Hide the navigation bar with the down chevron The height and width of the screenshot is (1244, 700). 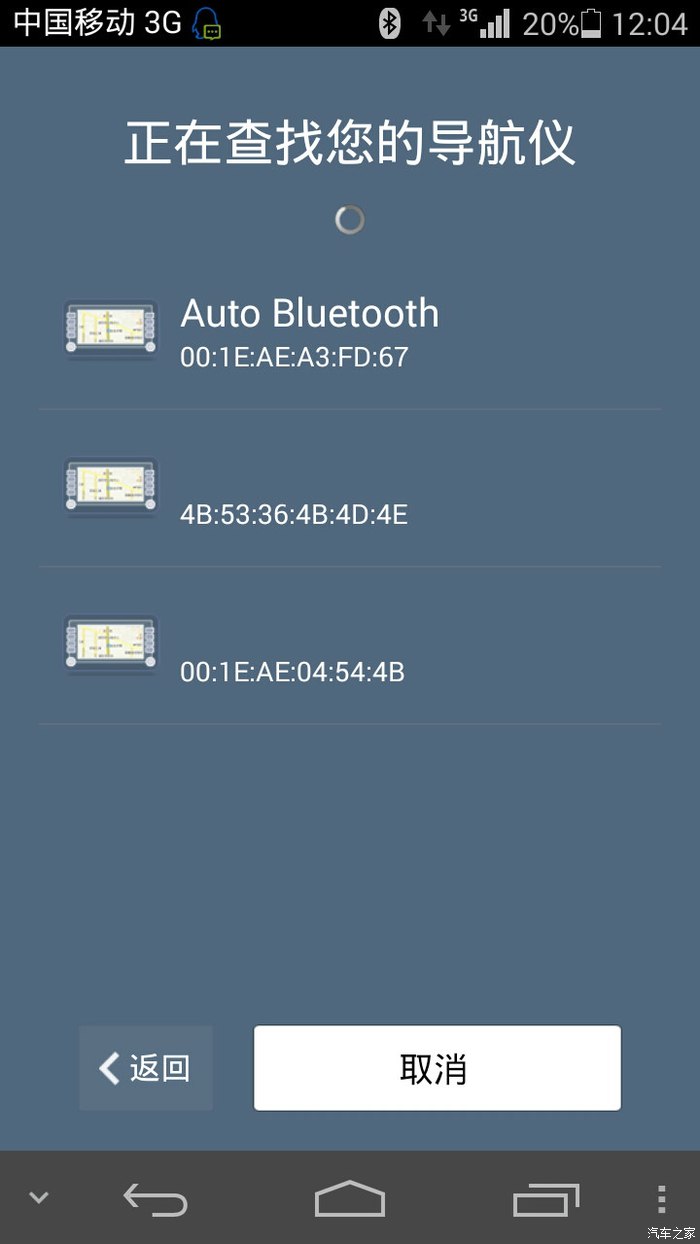[x=39, y=1197]
